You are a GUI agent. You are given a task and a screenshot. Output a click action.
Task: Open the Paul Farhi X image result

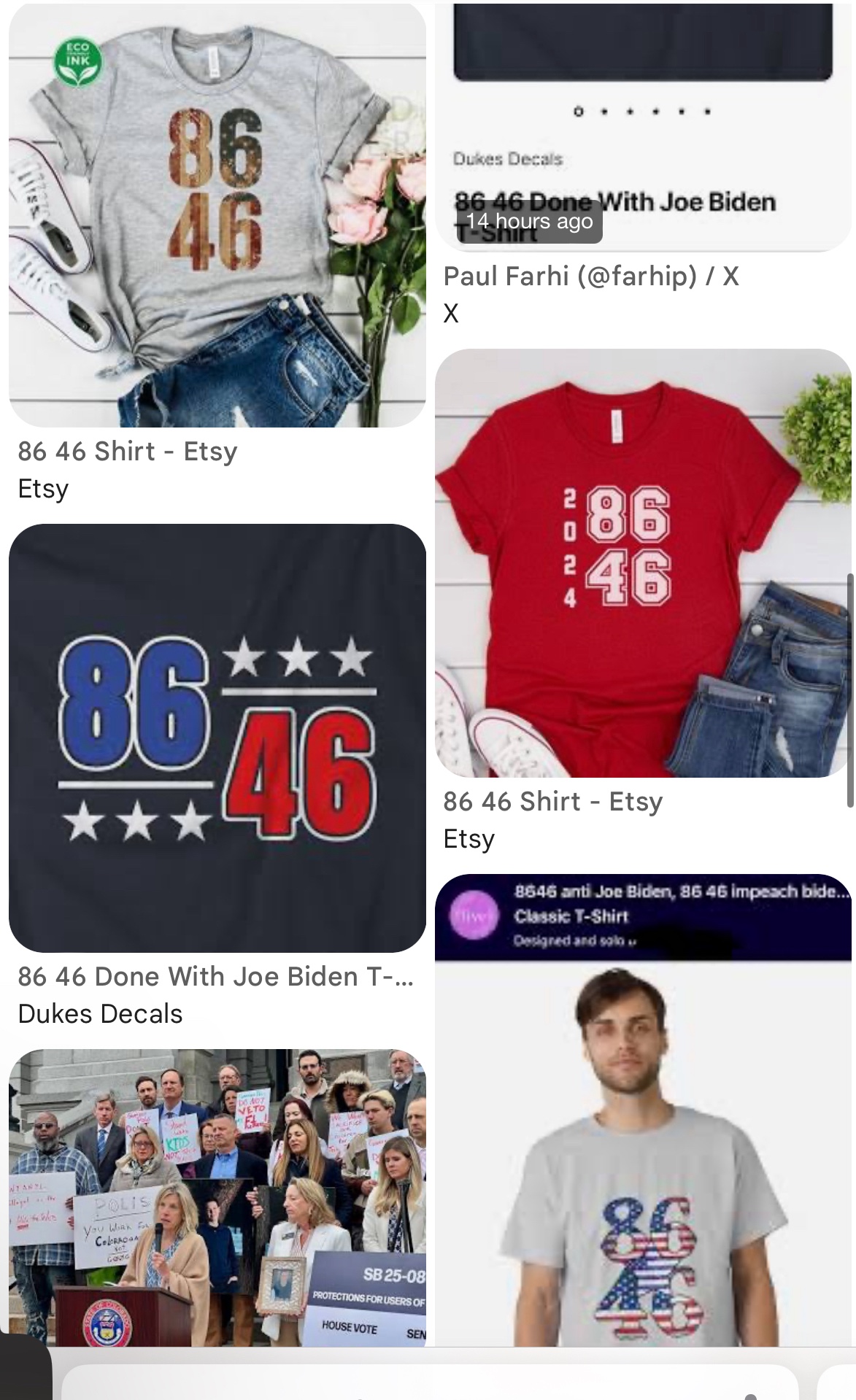(x=642, y=128)
